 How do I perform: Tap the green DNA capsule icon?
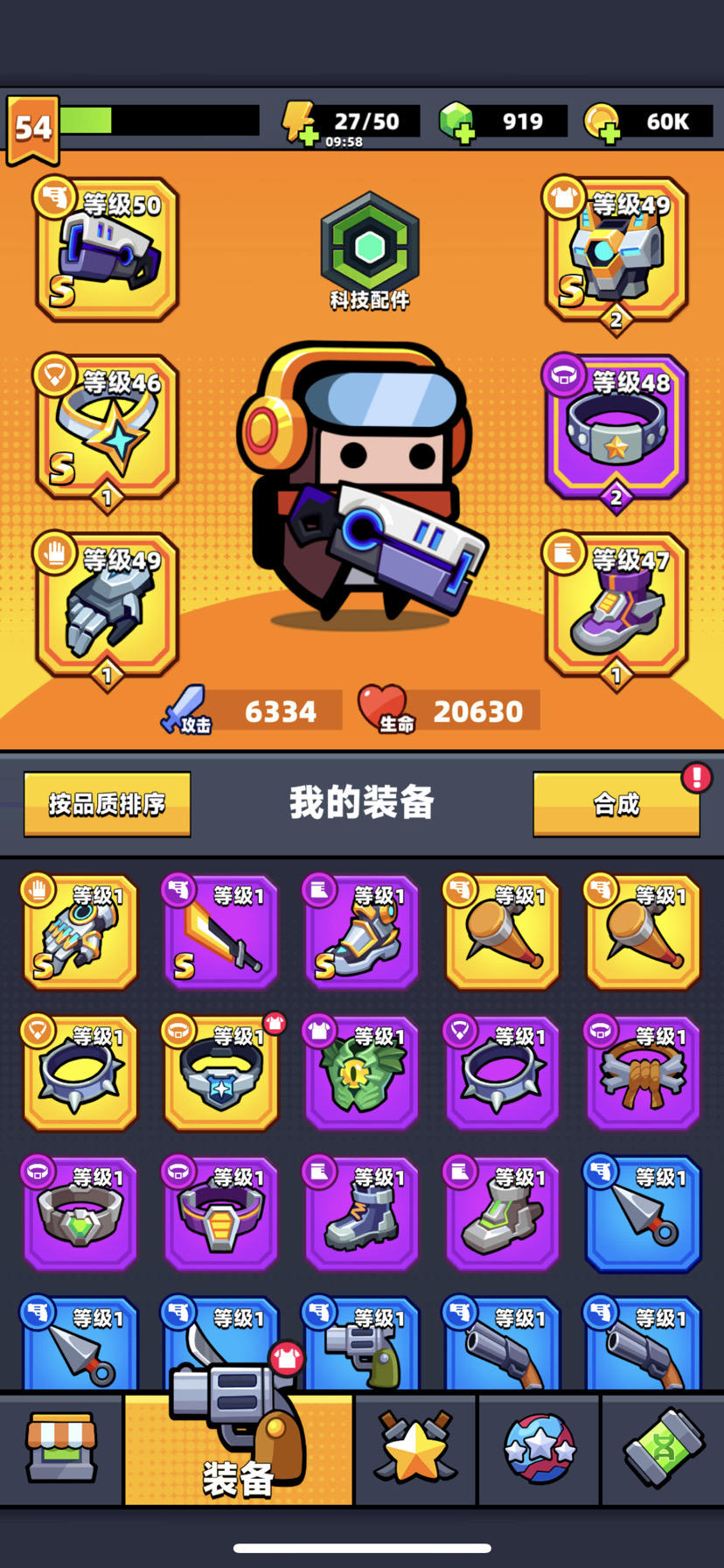click(x=662, y=1450)
